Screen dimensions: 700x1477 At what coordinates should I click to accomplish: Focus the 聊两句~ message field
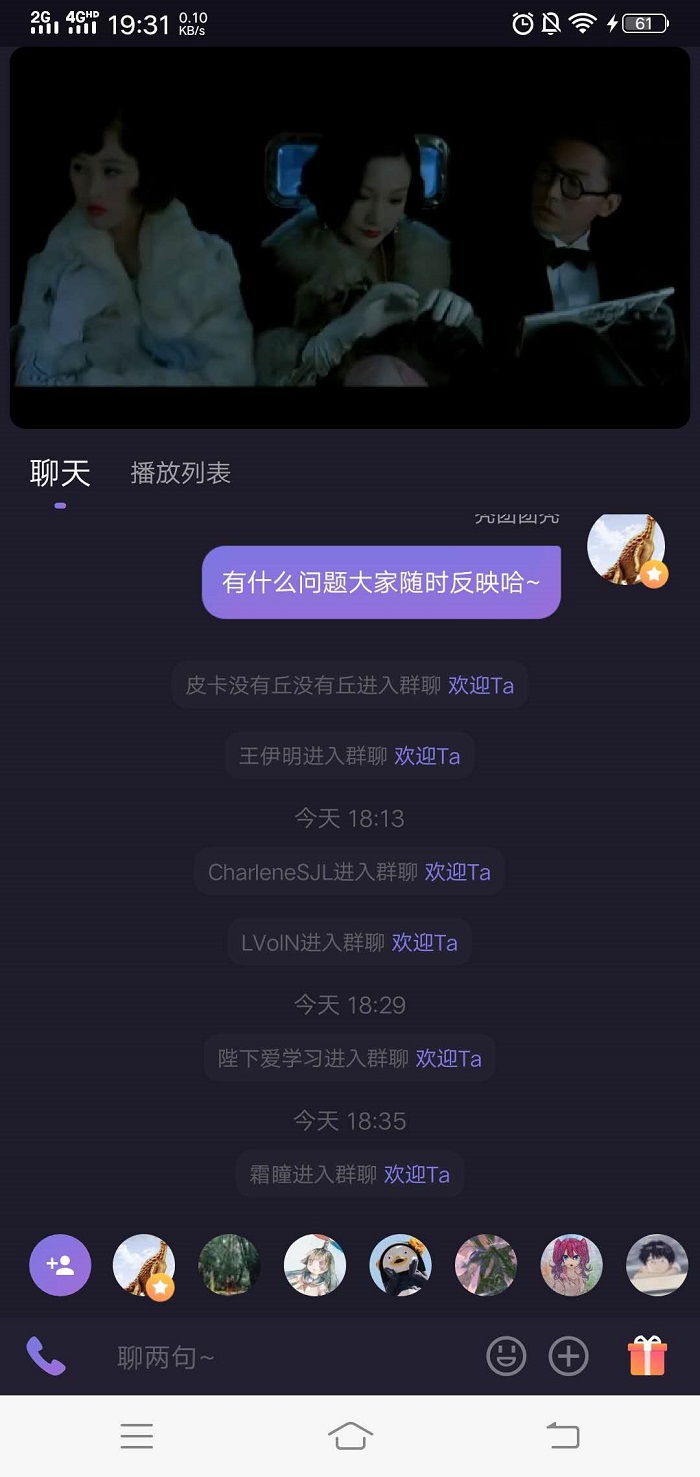coord(290,1357)
